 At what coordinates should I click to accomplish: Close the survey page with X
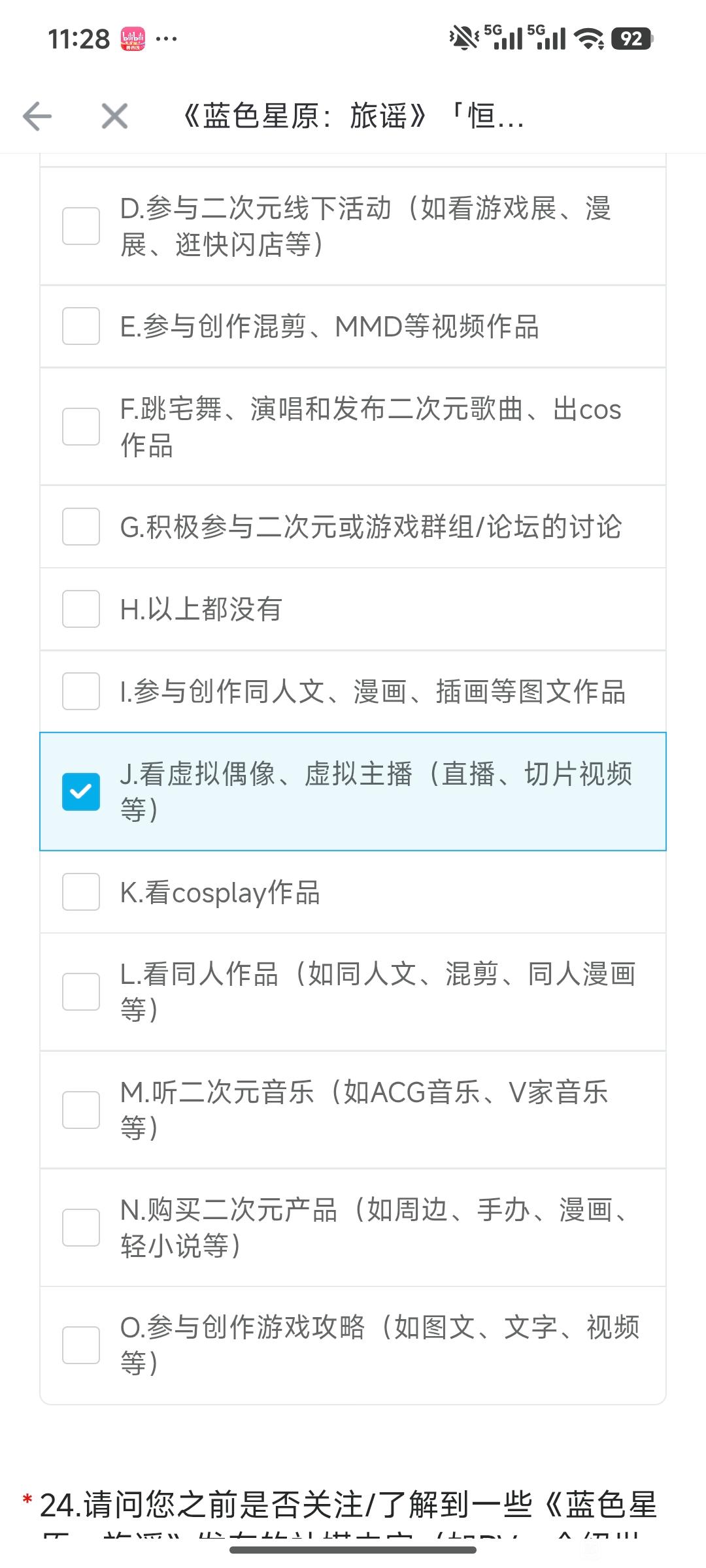tap(114, 117)
